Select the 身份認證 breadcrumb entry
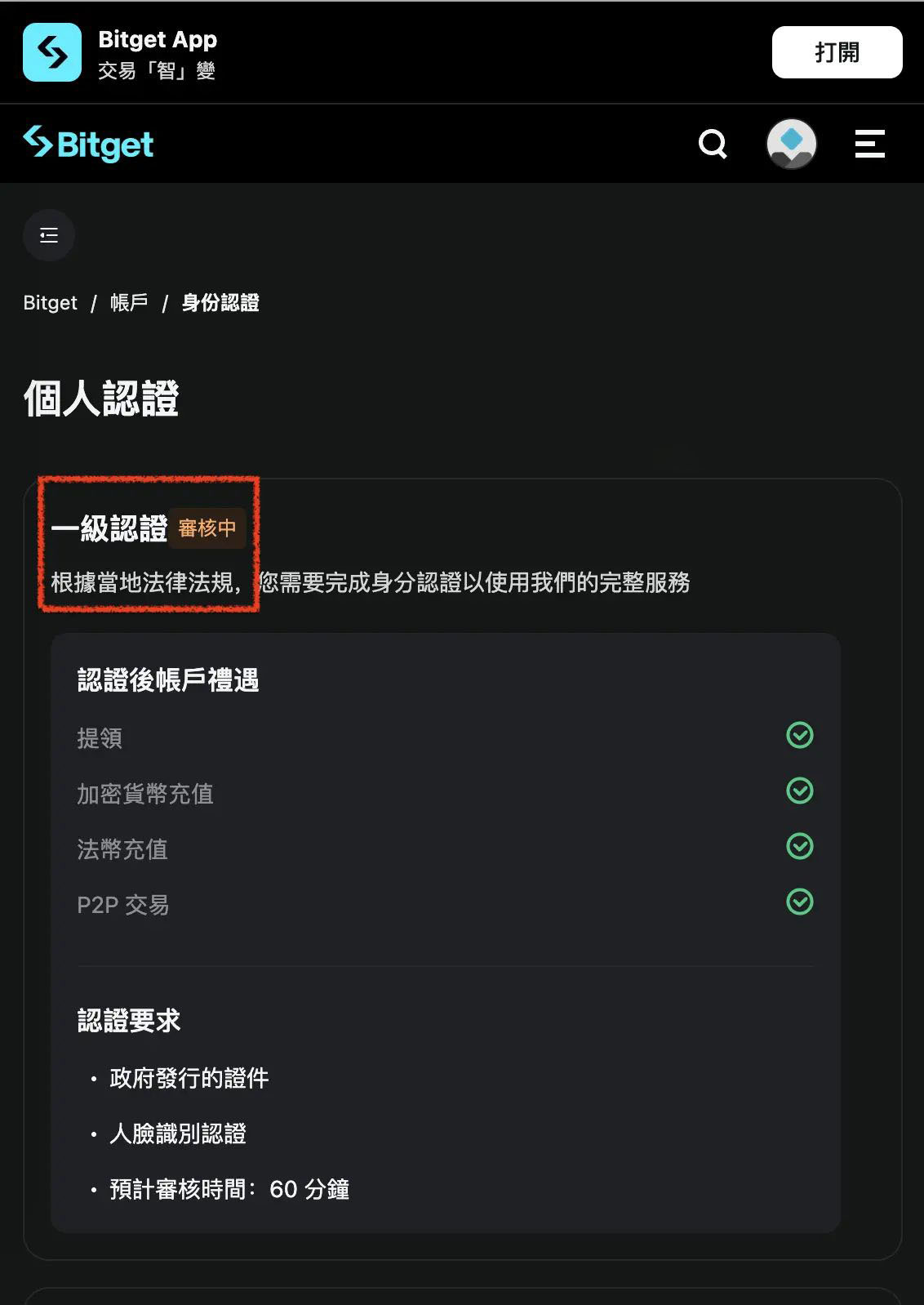The image size is (924, 1305). pos(220,303)
